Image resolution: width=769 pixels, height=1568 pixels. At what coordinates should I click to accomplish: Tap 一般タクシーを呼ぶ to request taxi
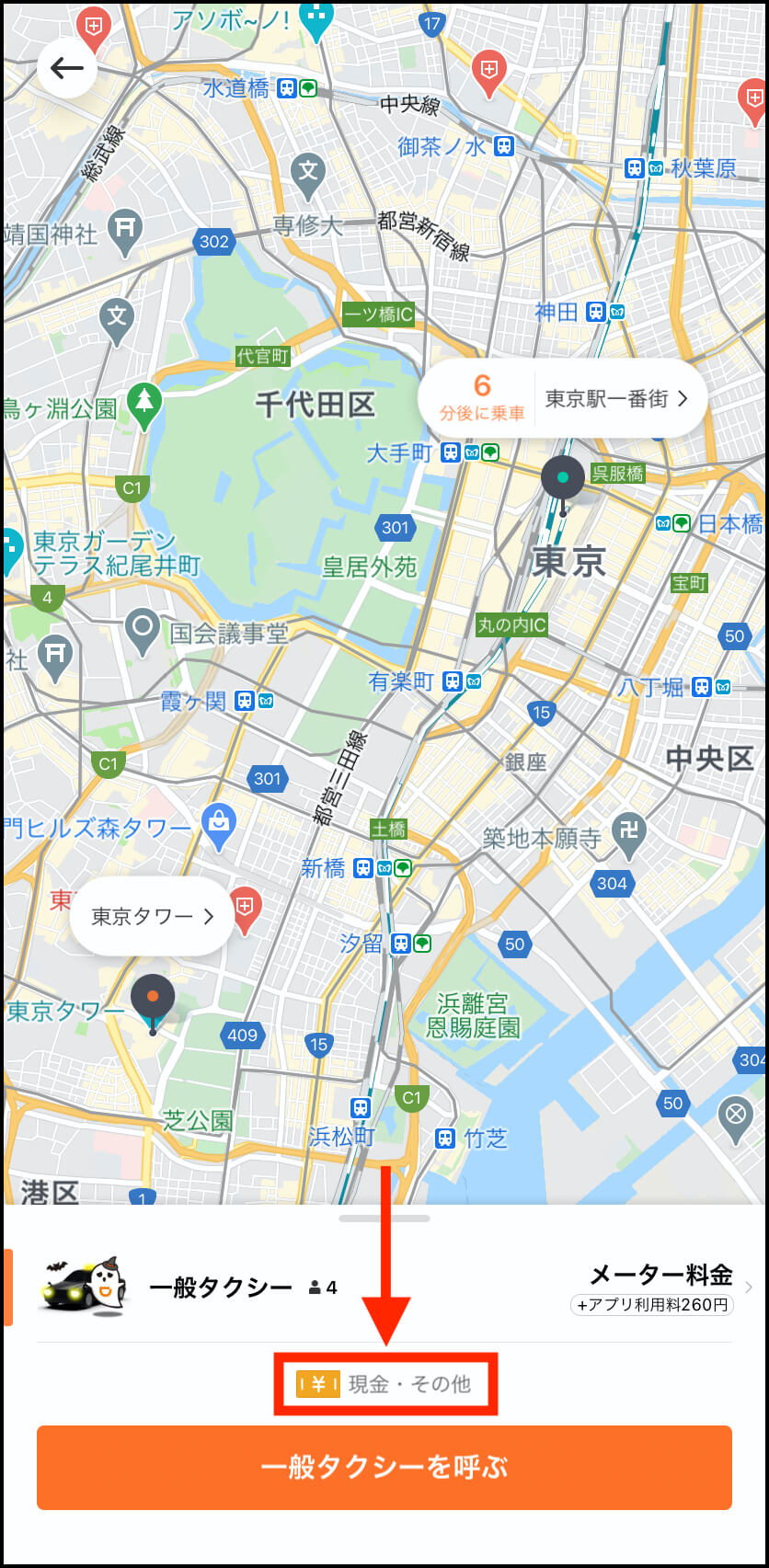tap(384, 1467)
